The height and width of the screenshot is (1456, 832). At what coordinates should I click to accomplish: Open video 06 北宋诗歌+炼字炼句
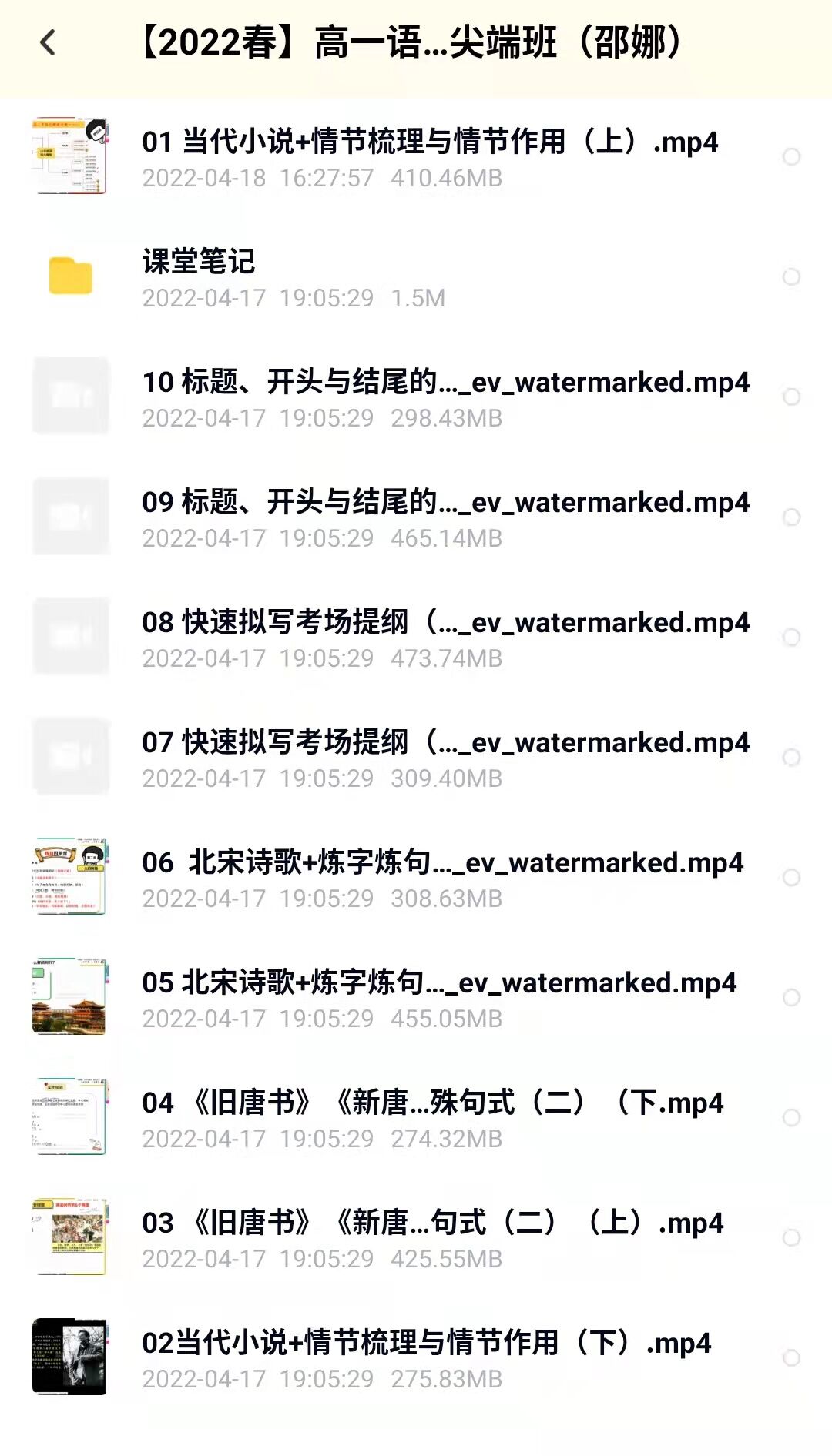tap(442, 863)
